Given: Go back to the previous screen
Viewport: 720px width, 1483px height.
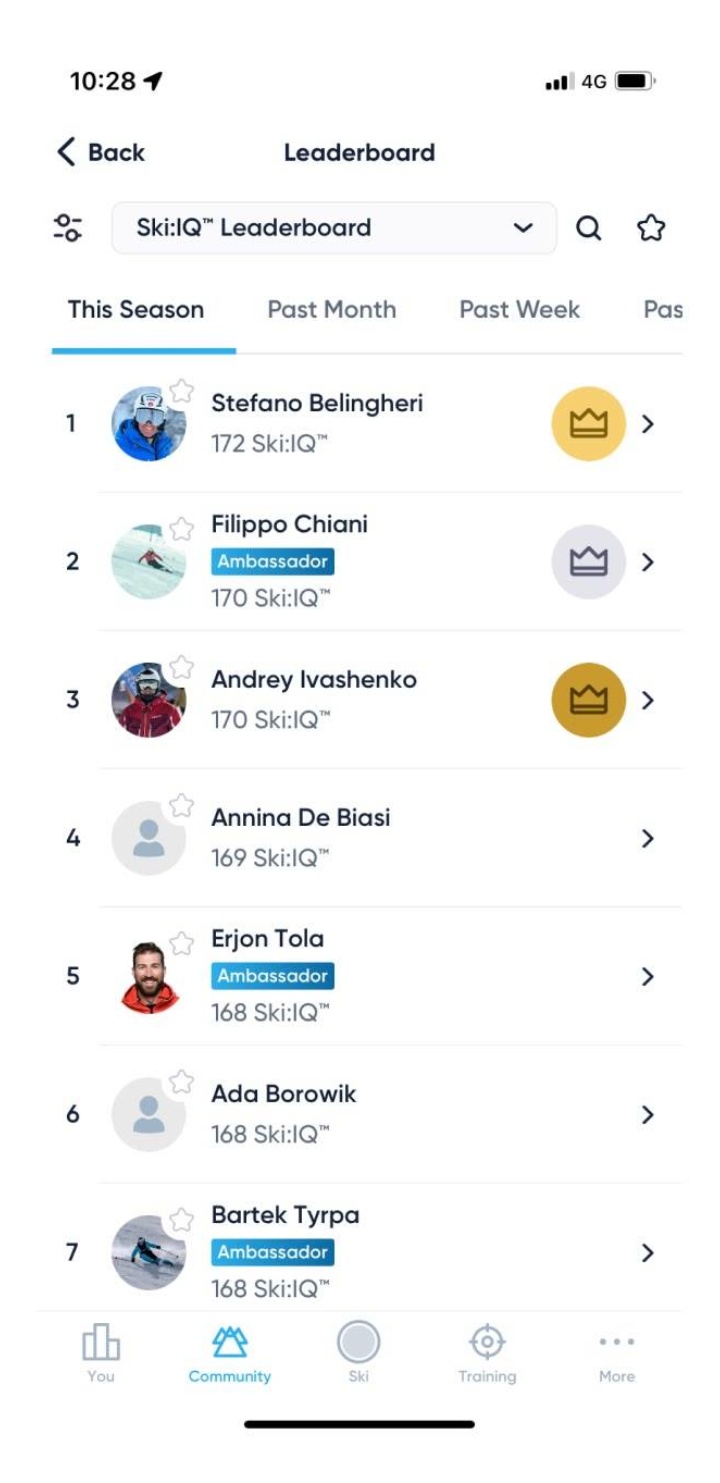Looking at the screenshot, I should coord(101,153).
